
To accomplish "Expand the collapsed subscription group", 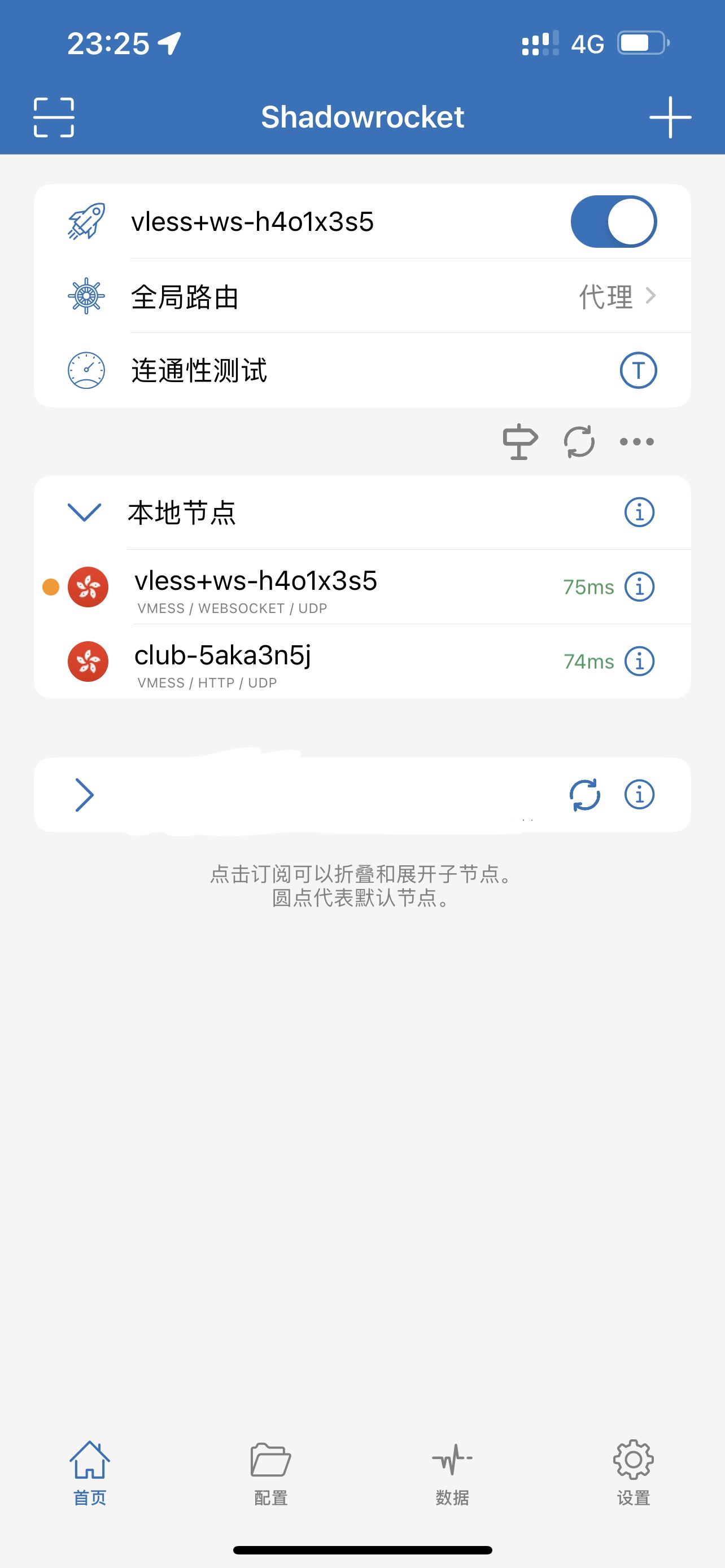I will [x=84, y=794].
